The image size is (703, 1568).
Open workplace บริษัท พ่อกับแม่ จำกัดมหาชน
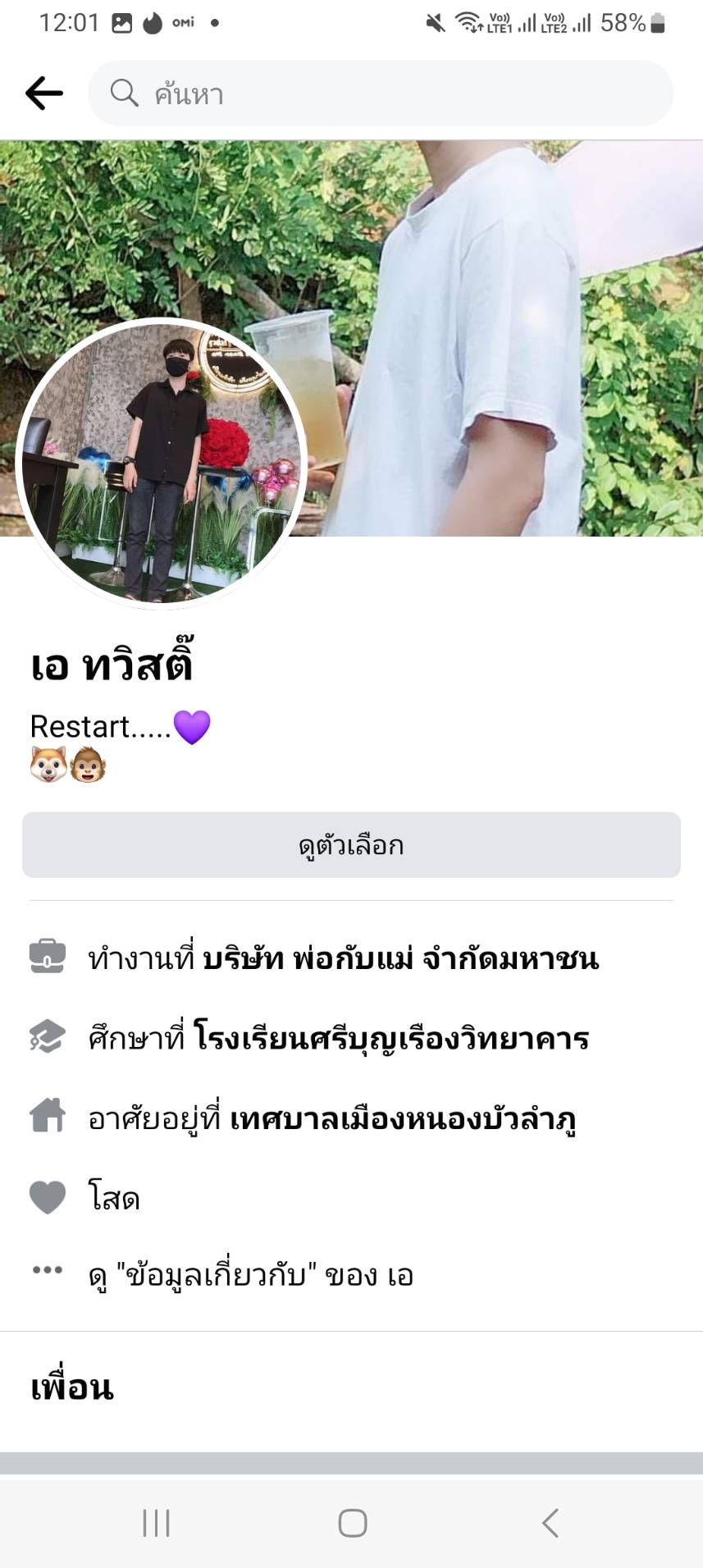coord(400,958)
